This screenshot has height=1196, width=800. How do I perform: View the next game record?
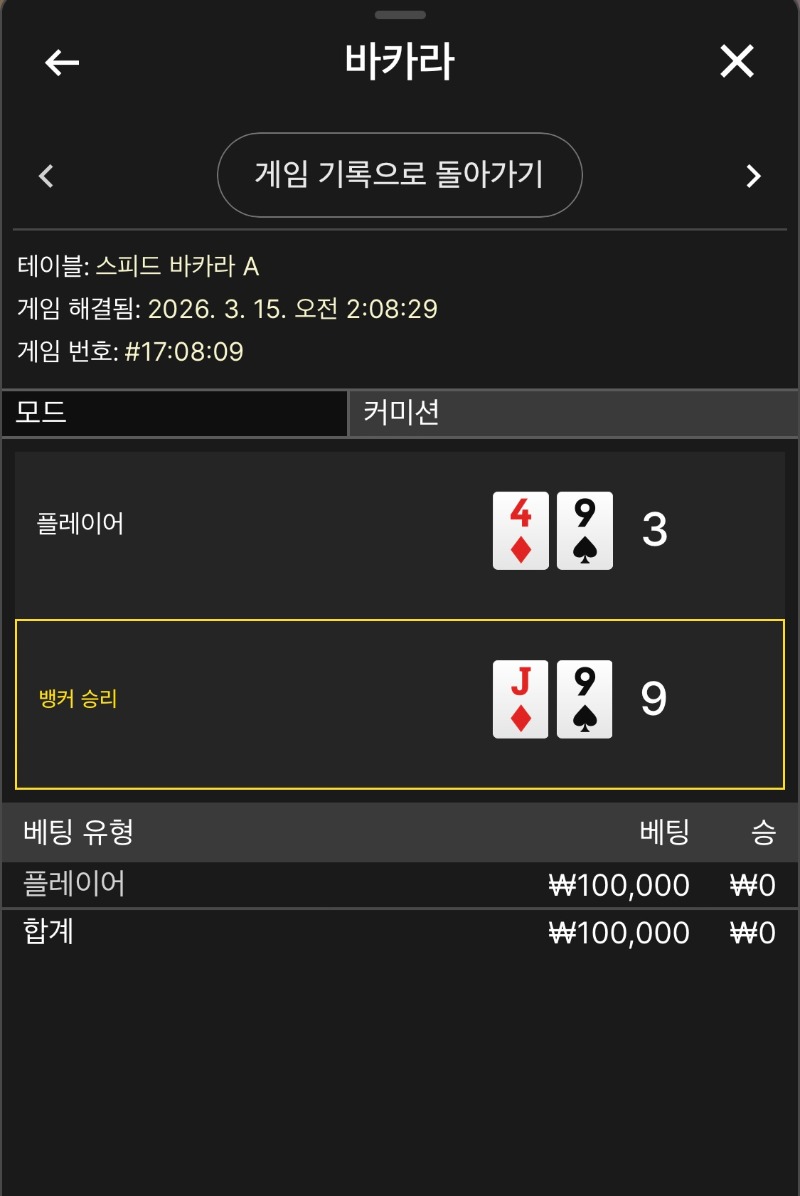(753, 177)
